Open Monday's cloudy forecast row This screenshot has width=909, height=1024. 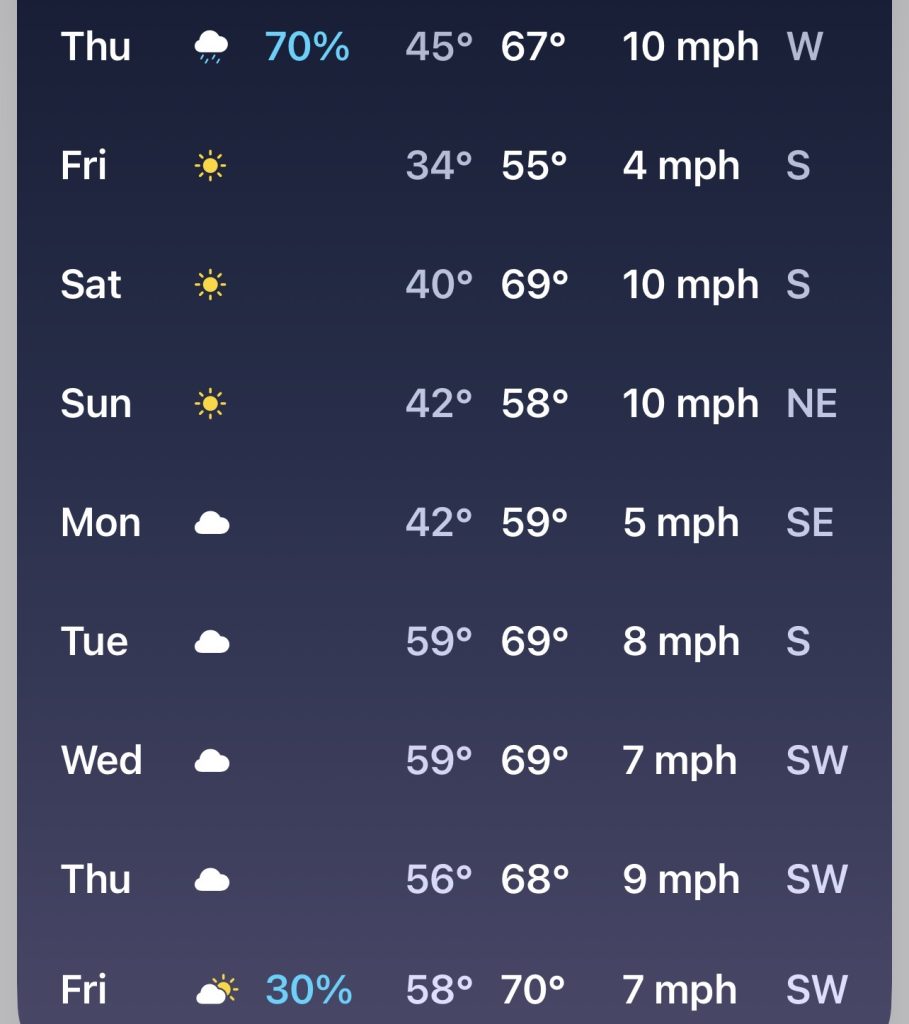[x=454, y=523]
